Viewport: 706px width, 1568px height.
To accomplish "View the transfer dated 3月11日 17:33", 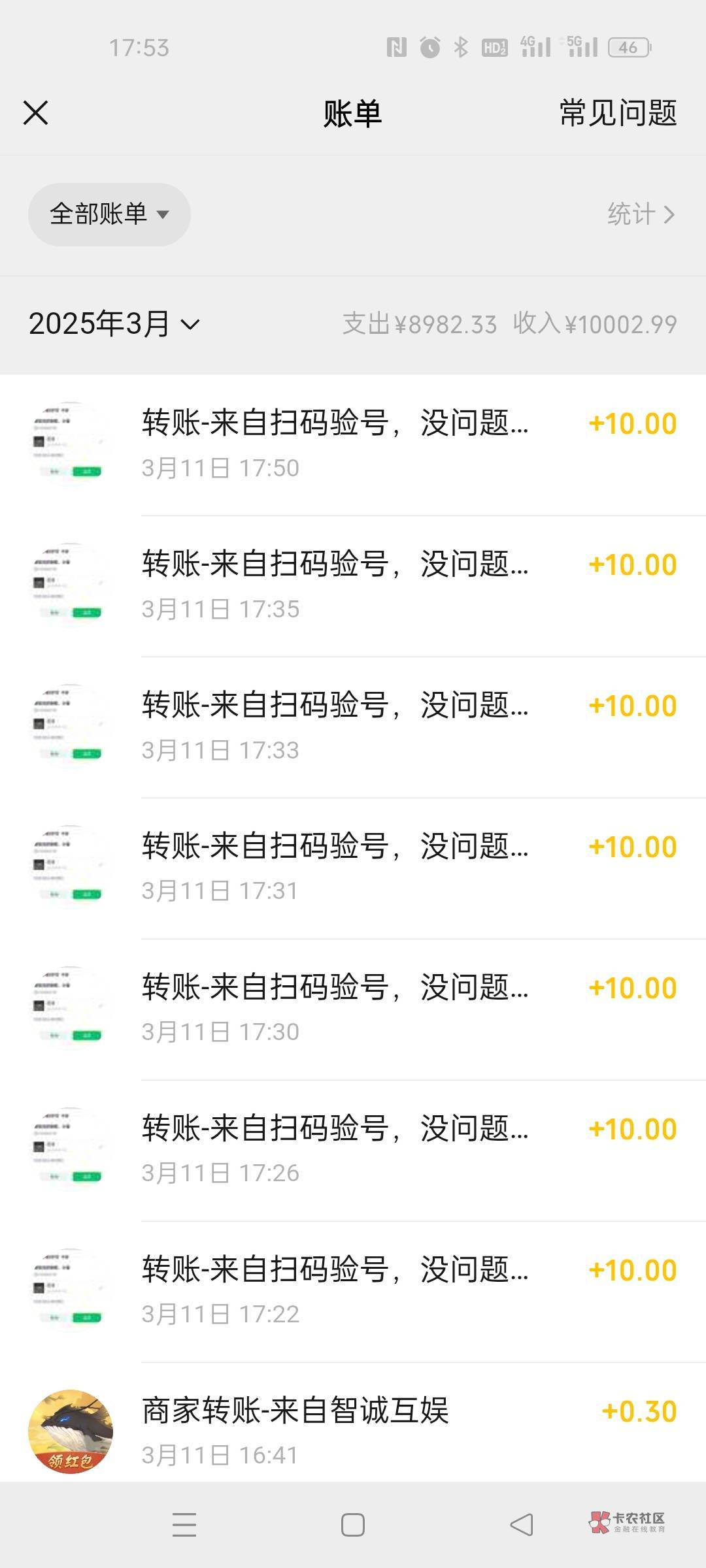I will [353, 727].
